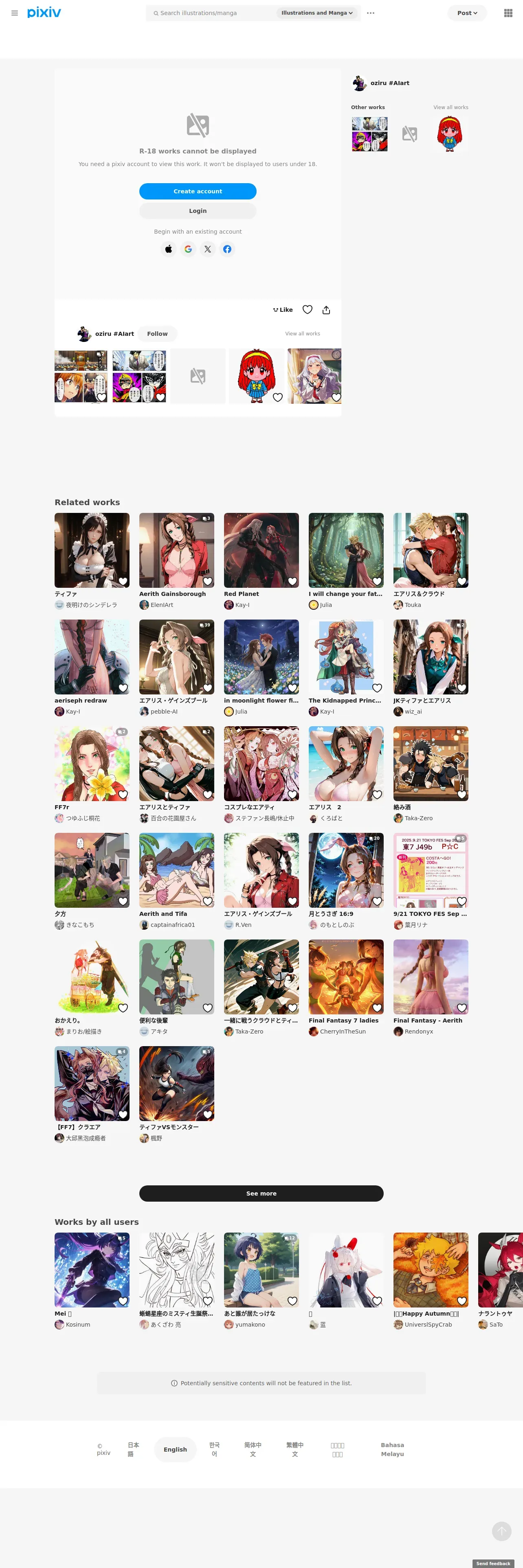
Task: Sign in with the Apple icon
Action: coord(169,249)
